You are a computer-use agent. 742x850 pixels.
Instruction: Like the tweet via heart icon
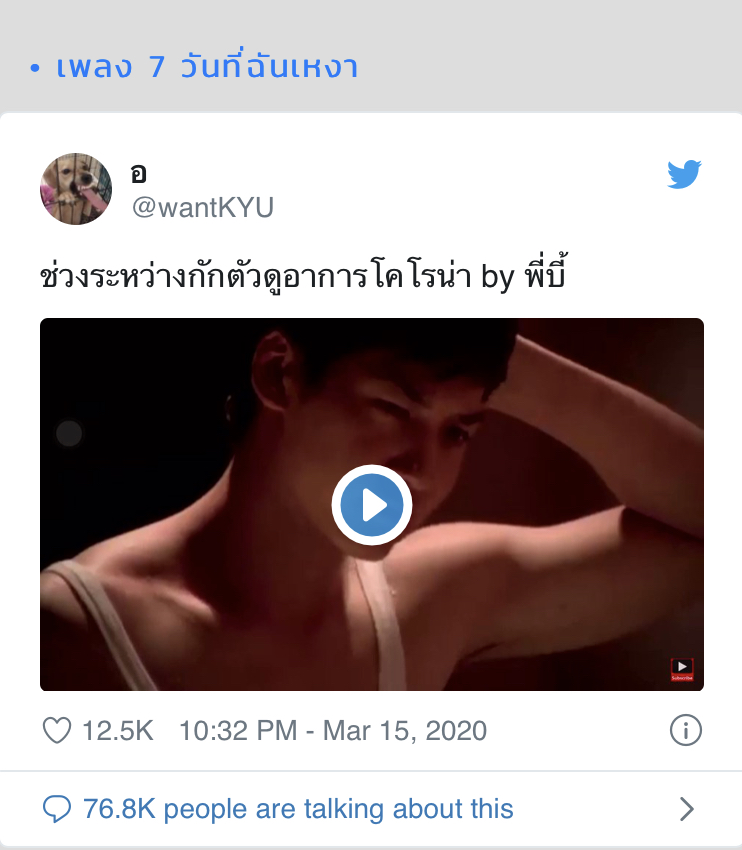pos(57,731)
